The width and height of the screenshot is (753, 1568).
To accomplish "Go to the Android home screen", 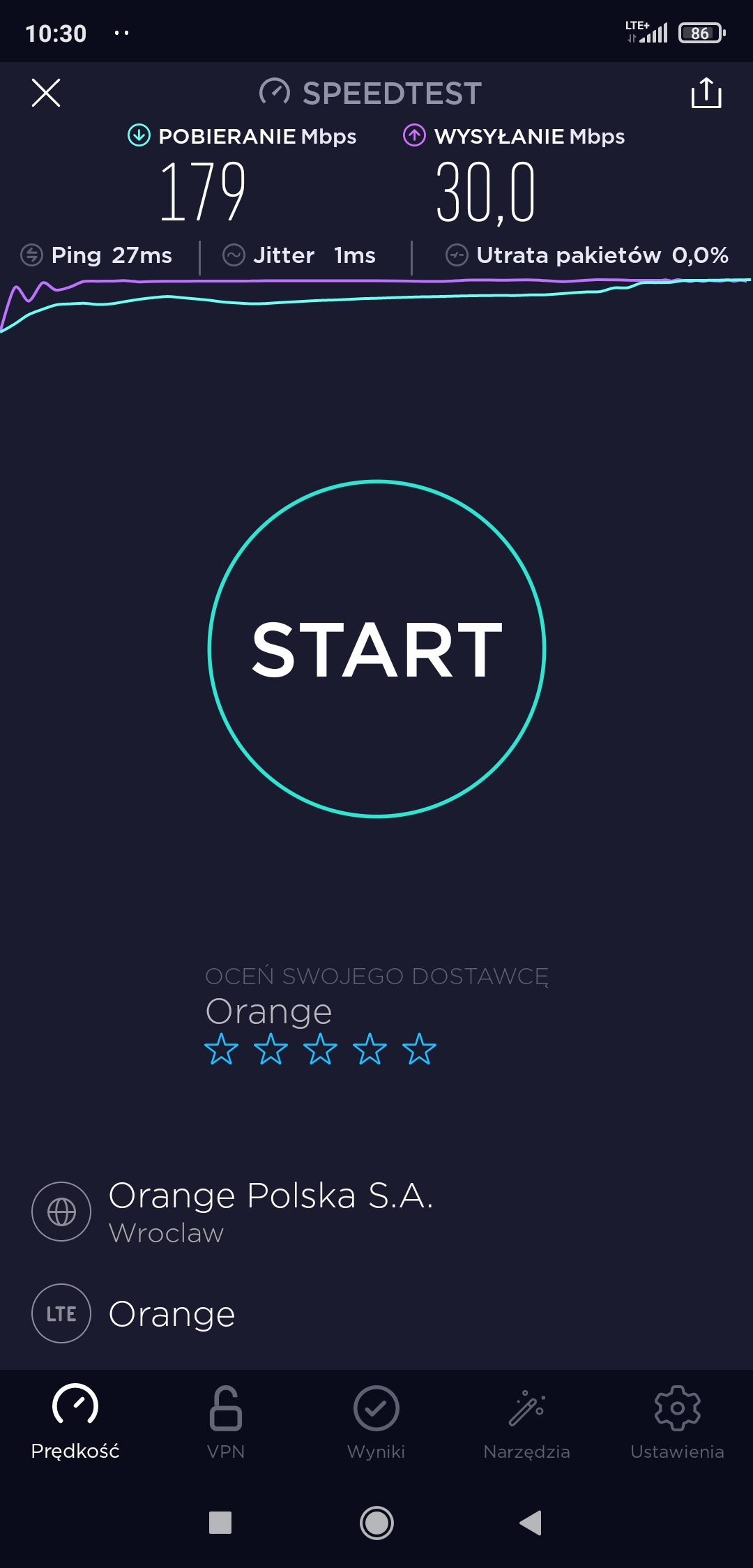I will pos(376,1523).
